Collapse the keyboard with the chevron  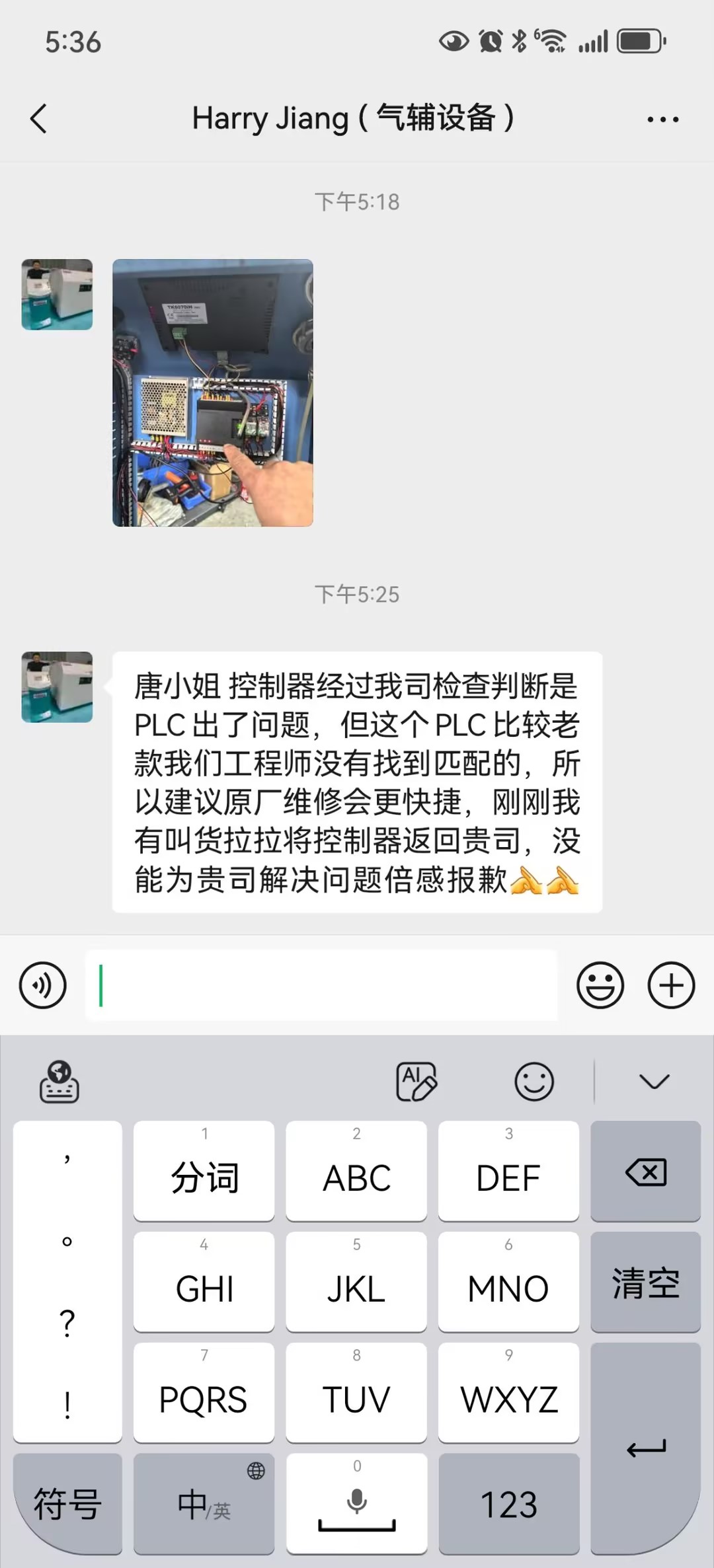654,1082
